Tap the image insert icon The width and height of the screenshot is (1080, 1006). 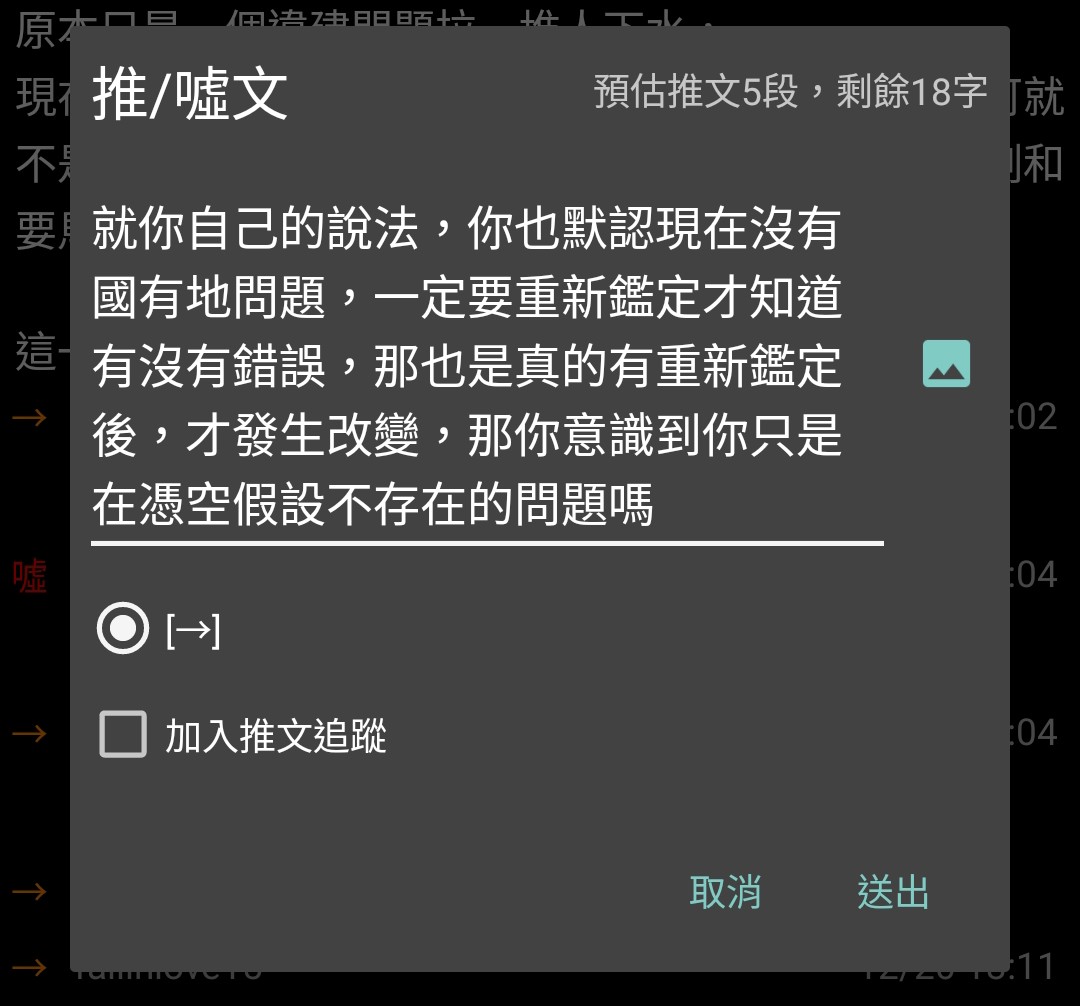tap(946, 364)
